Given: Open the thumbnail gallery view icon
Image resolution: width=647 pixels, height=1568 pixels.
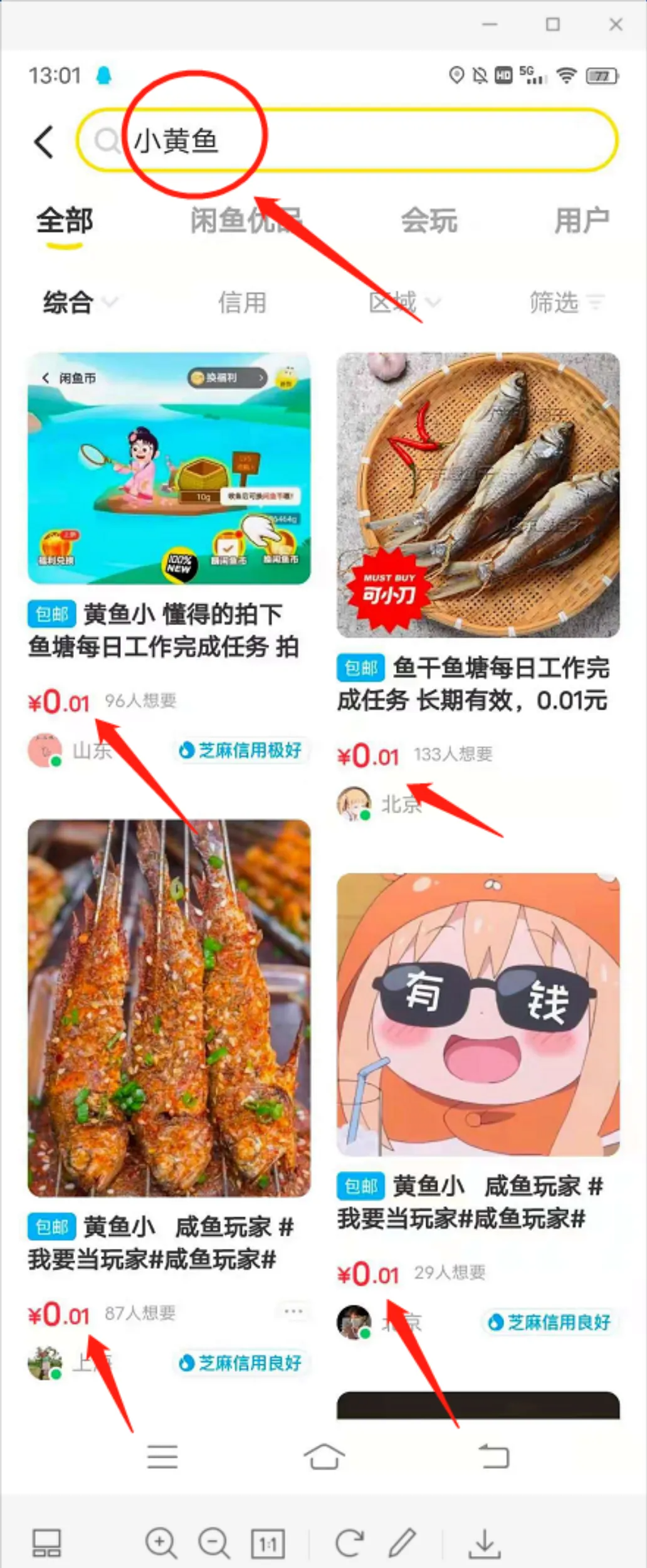Looking at the screenshot, I should tap(47, 1543).
